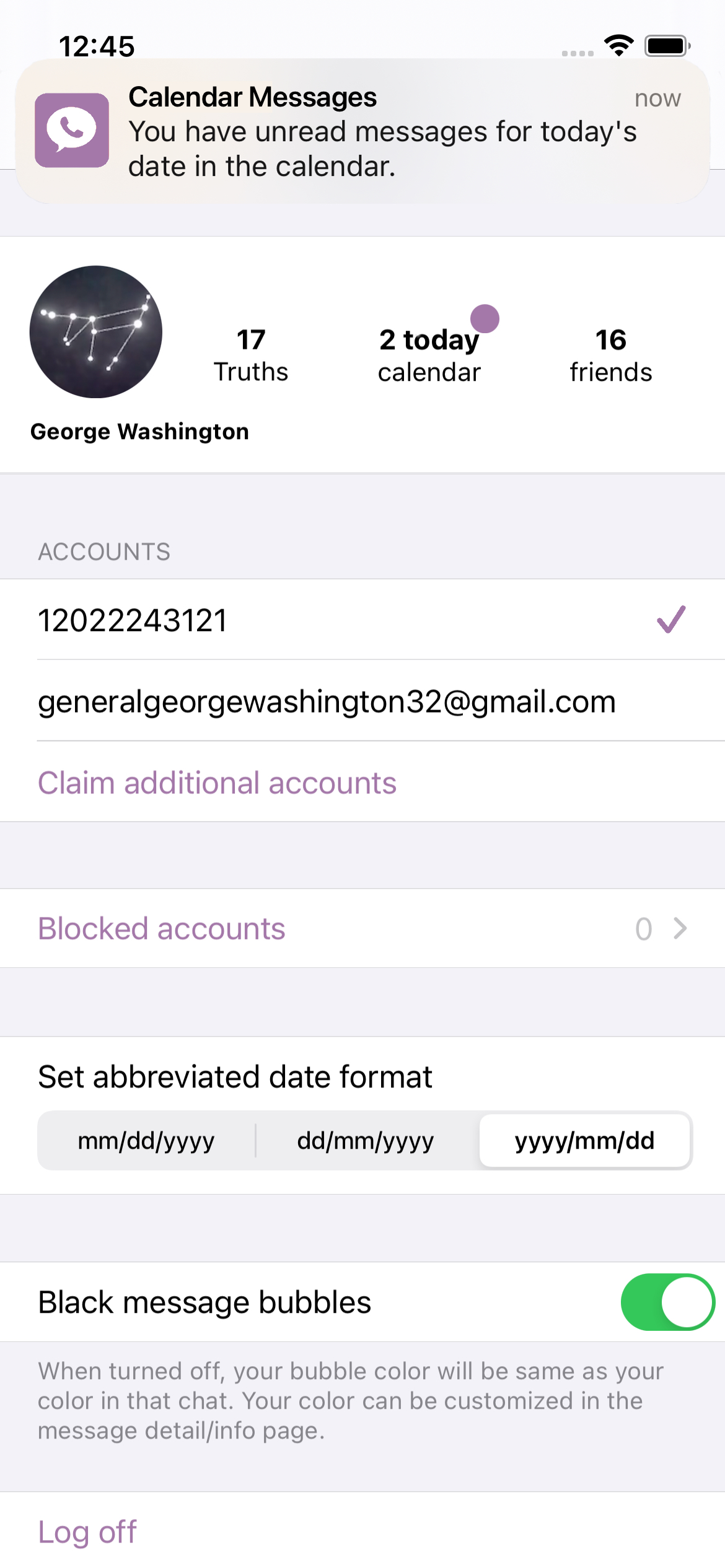The height and width of the screenshot is (1568, 725).
Task: Choose the dd/mm/yyyy date format
Action: 366,1141
